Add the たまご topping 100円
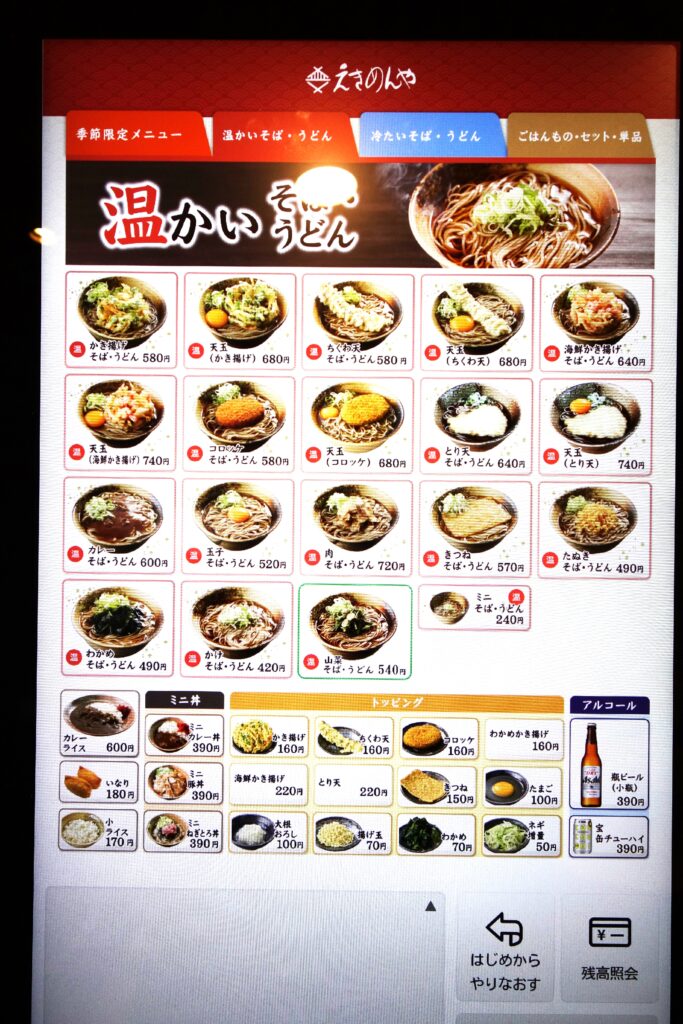Screen dimensions: 683x1024 click(522, 787)
